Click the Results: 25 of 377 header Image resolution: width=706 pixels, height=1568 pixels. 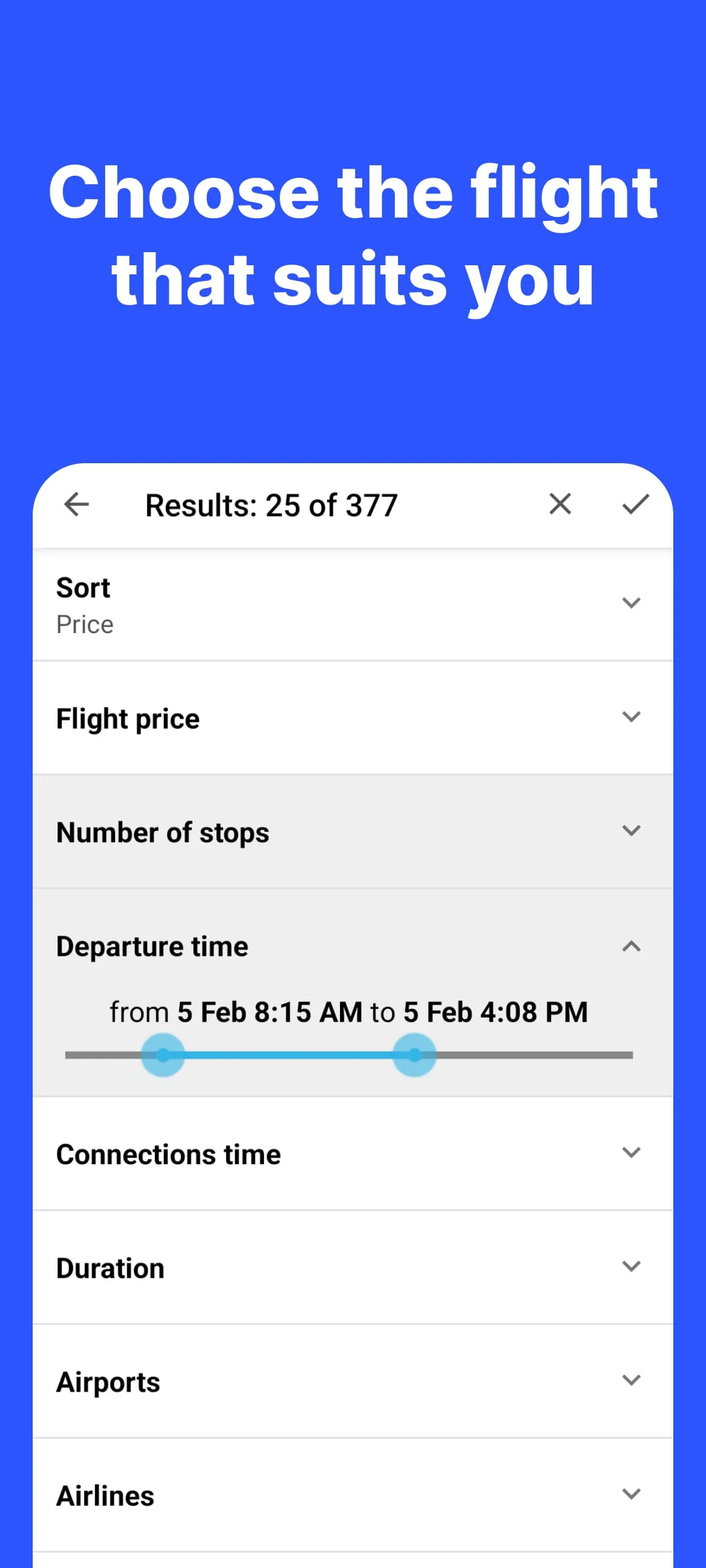tap(271, 504)
